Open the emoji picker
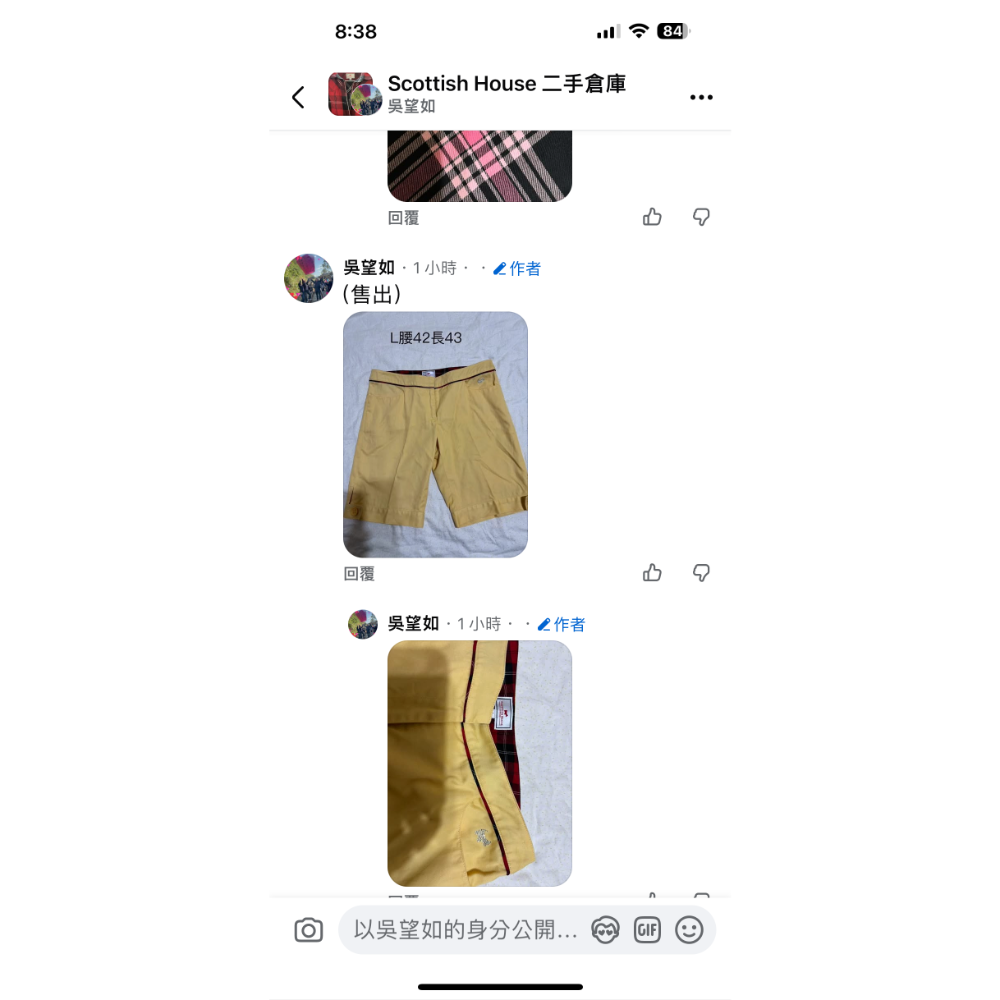This screenshot has width=1000, height=1000. [x=689, y=931]
